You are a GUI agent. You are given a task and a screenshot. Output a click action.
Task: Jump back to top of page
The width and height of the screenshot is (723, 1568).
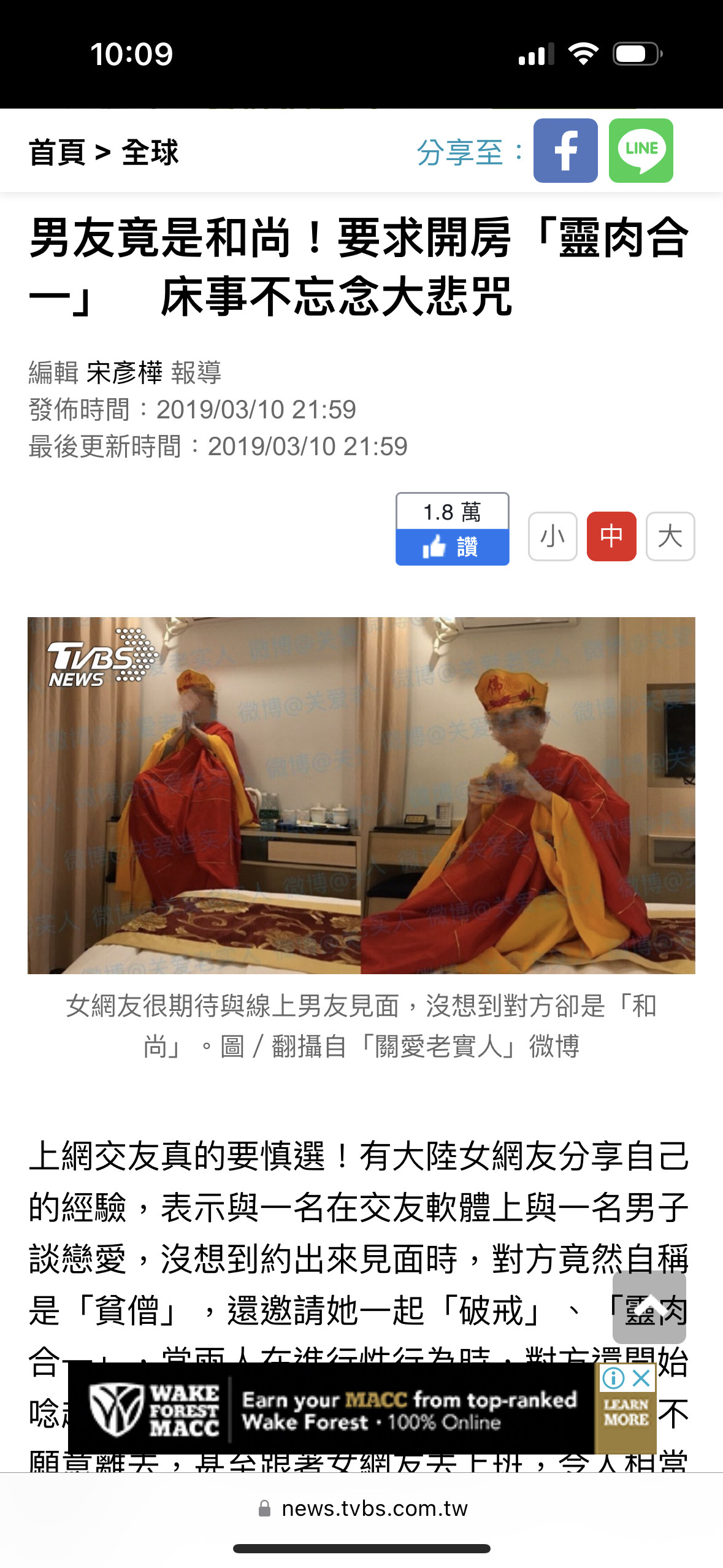pos(649,1307)
